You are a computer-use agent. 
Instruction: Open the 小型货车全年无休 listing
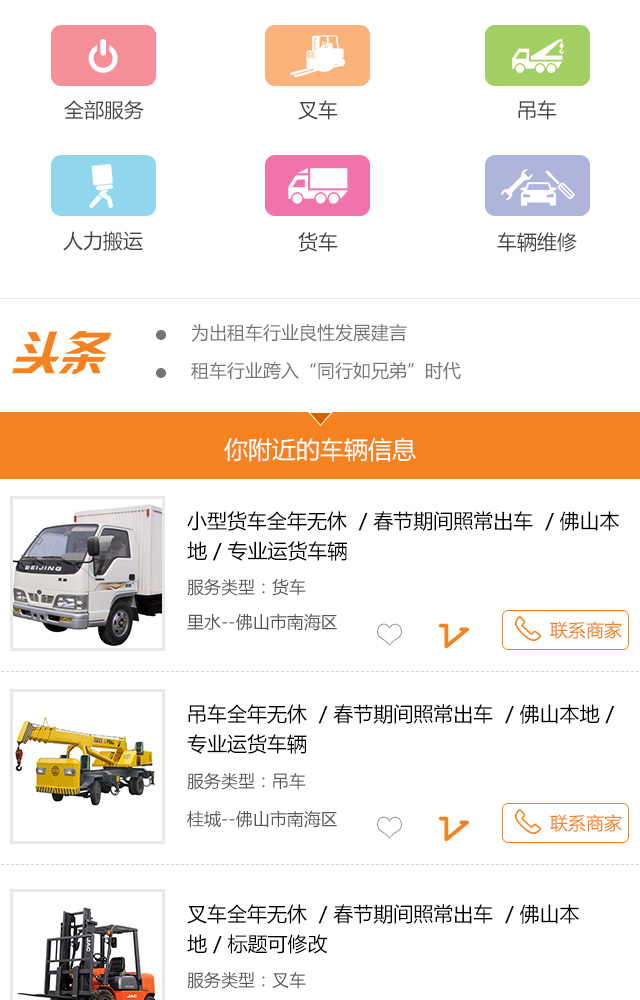[402, 536]
